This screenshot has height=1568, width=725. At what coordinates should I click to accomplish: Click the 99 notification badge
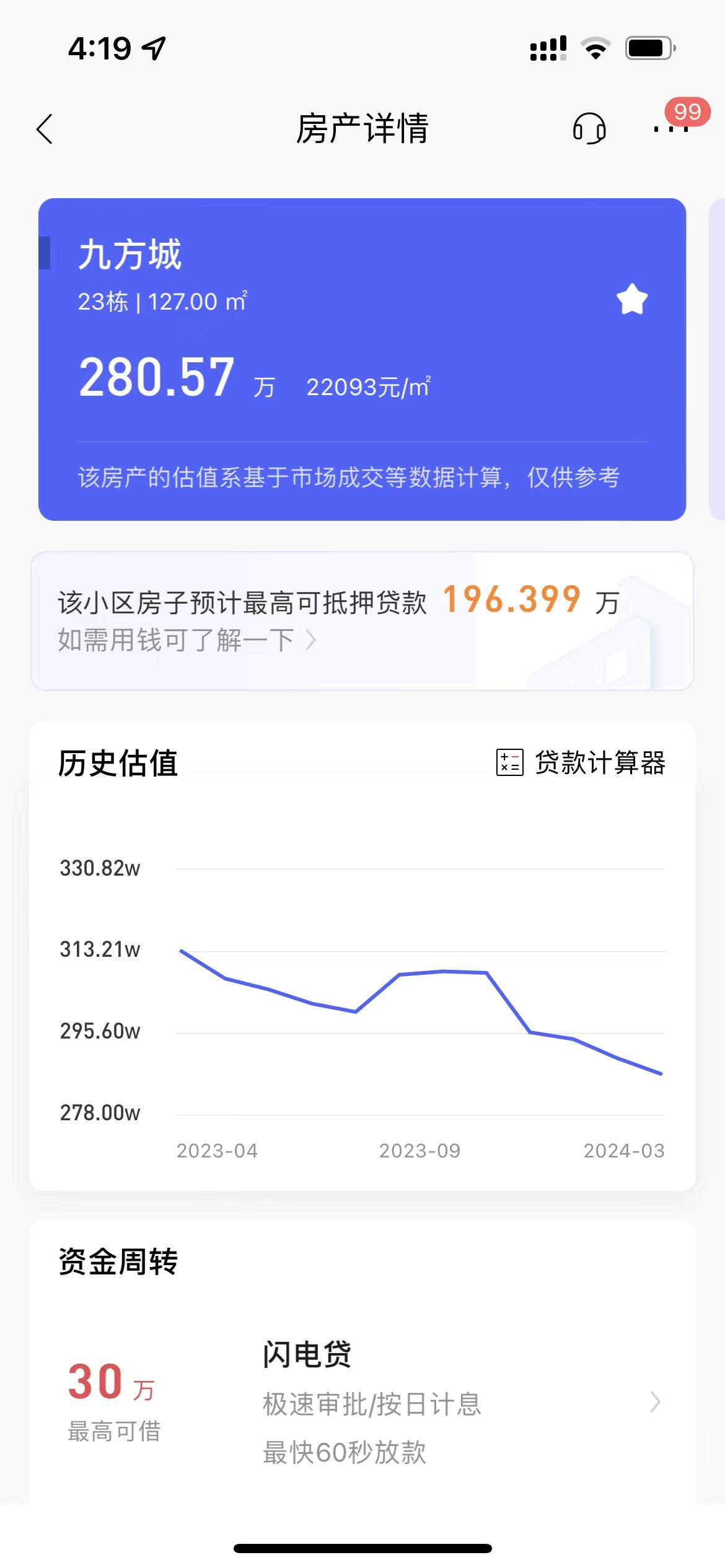coord(688,113)
